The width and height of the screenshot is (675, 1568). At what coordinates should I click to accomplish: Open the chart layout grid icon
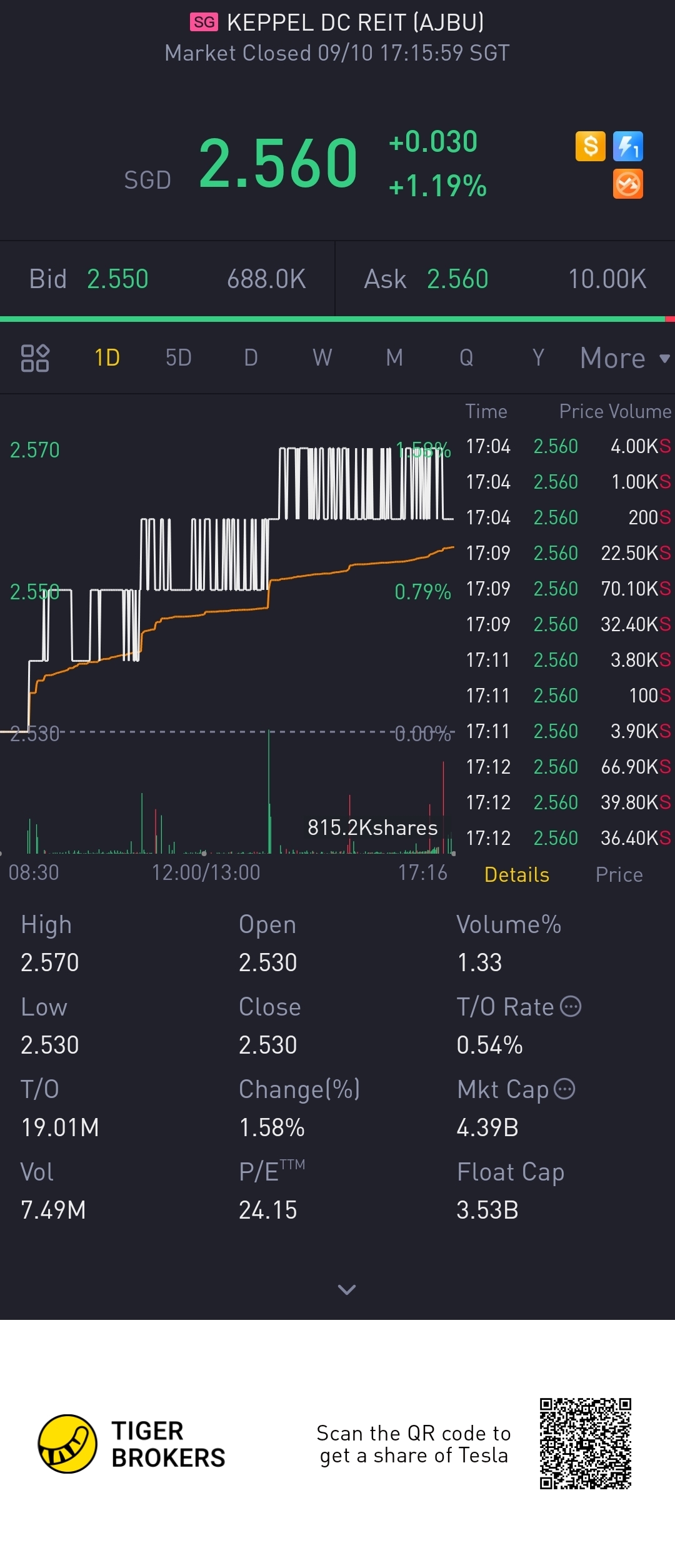tap(35, 358)
